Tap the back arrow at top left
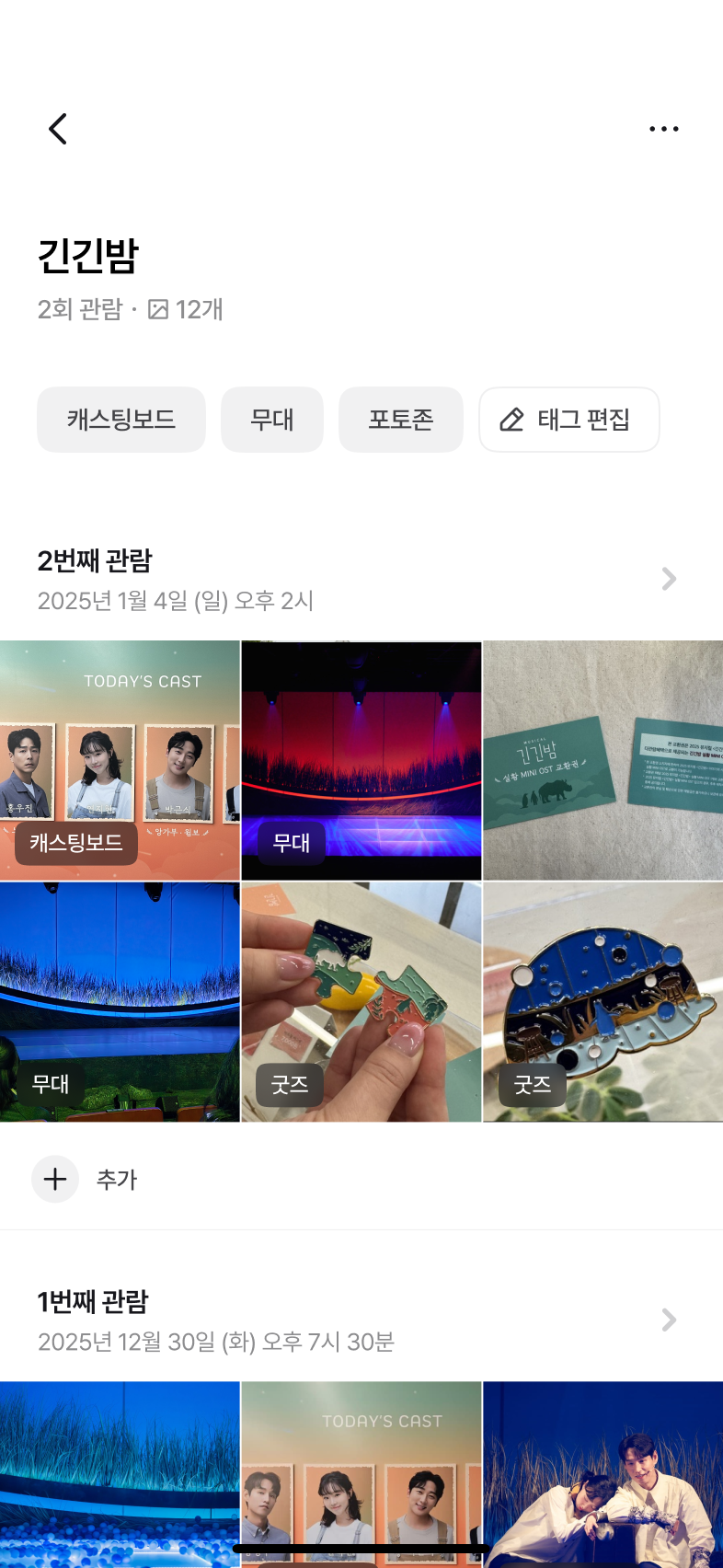723x1568 pixels. click(58, 129)
